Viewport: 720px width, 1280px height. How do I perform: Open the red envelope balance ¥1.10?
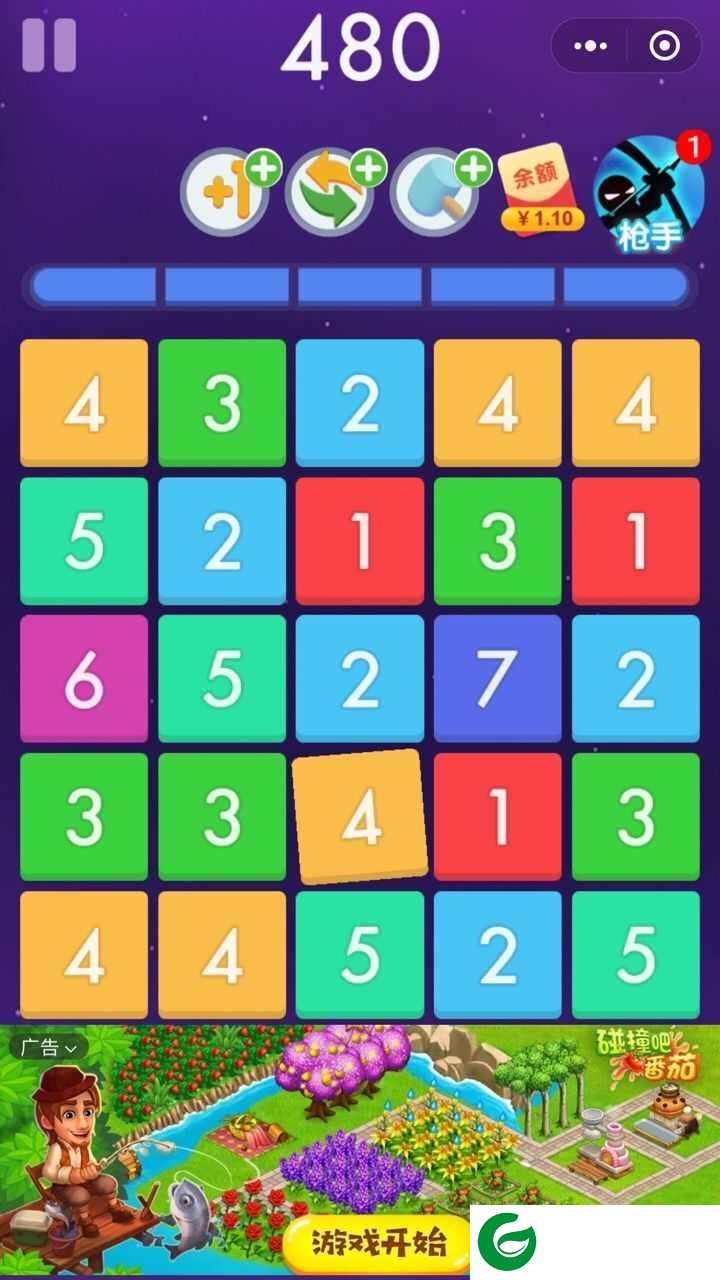pos(541,192)
